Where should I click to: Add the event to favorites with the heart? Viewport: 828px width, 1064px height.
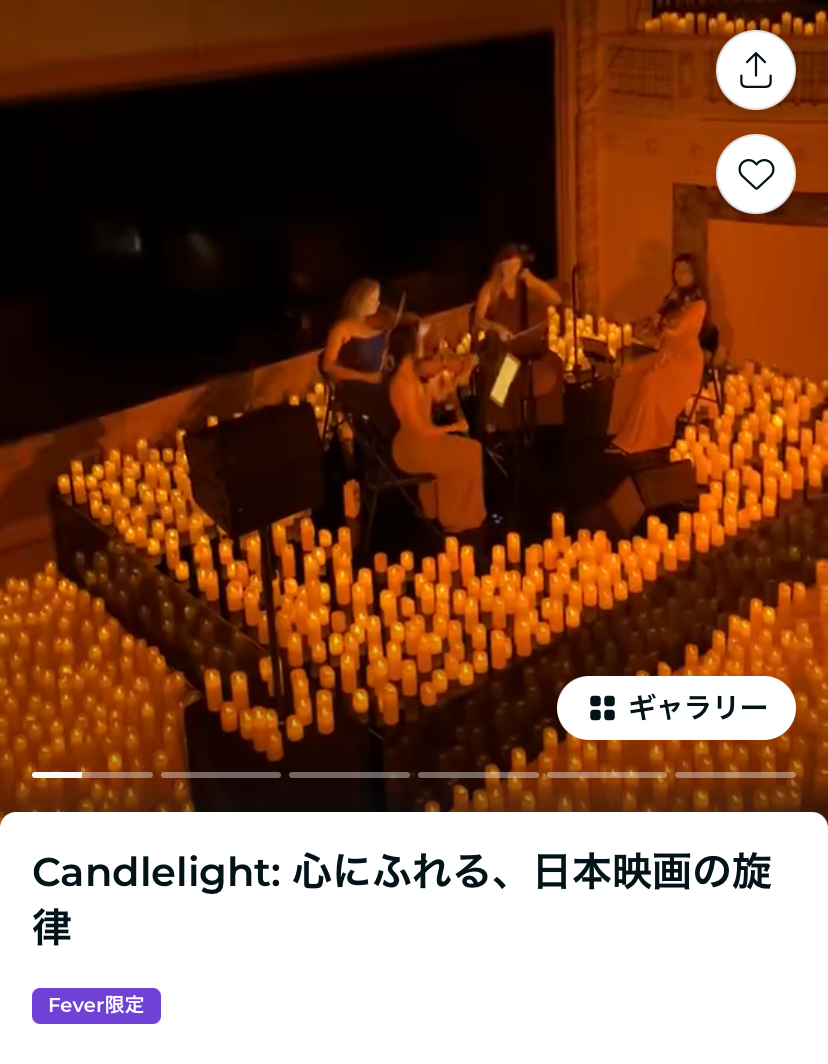click(755, 174)
